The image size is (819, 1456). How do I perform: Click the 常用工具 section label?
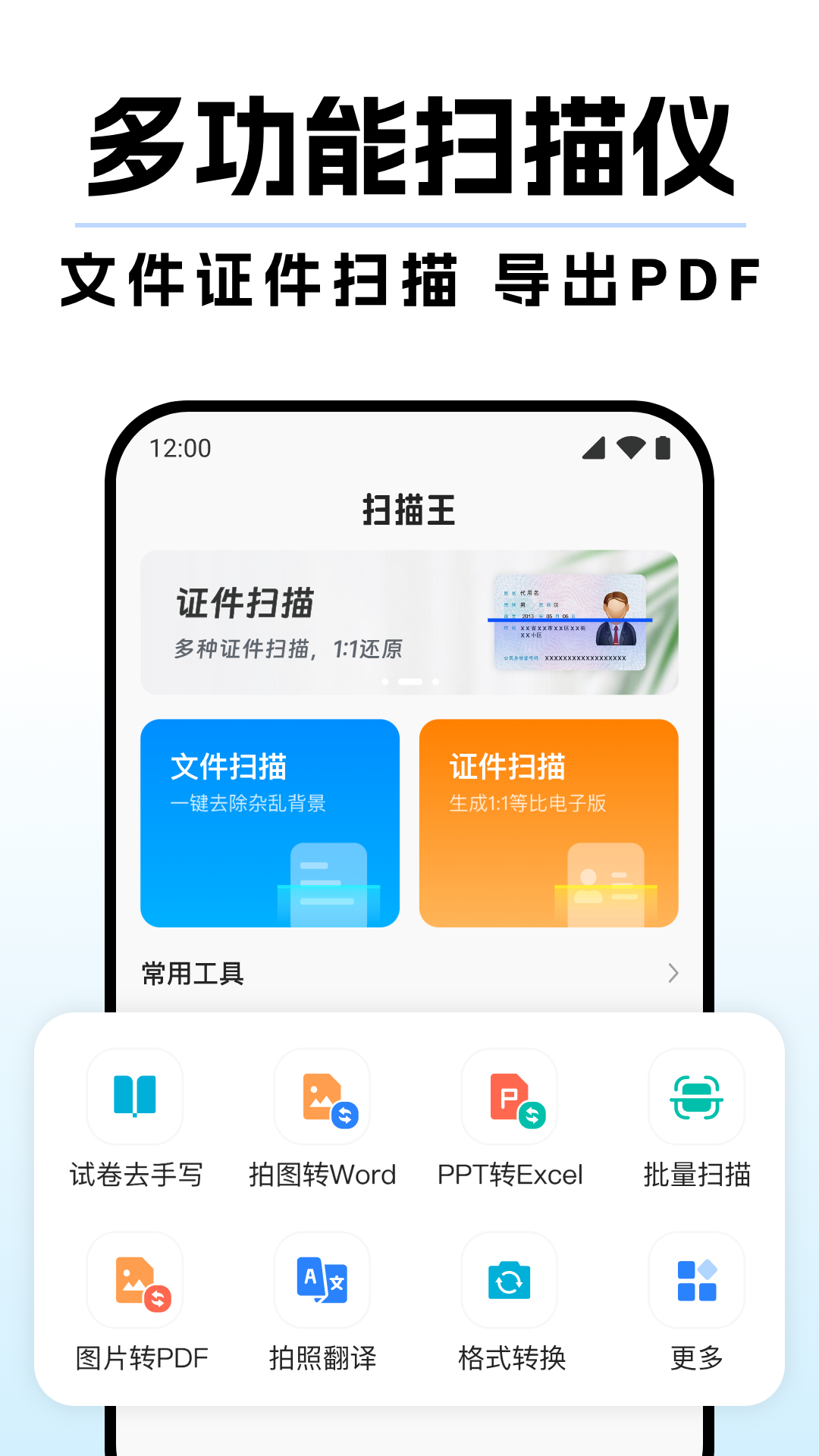coord(191,974)
